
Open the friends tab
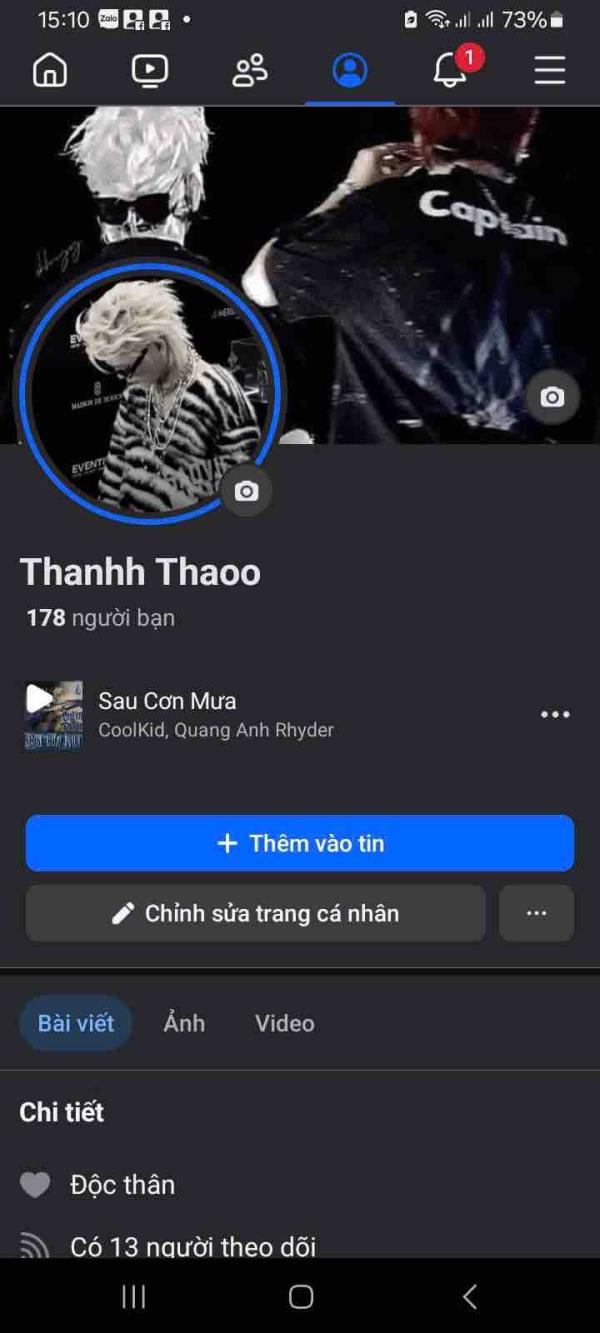click(250, 70)
